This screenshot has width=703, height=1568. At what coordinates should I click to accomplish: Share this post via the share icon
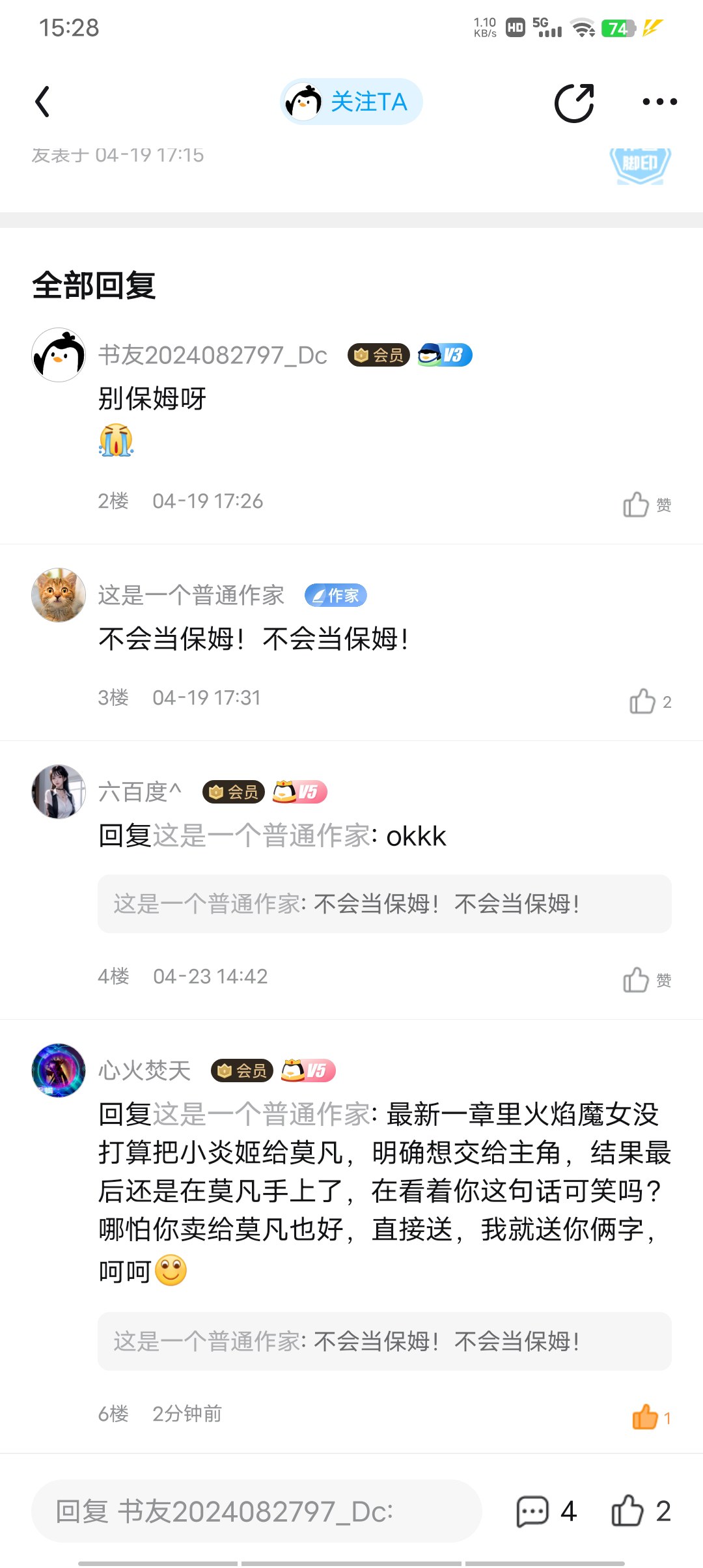pos(574,102)
